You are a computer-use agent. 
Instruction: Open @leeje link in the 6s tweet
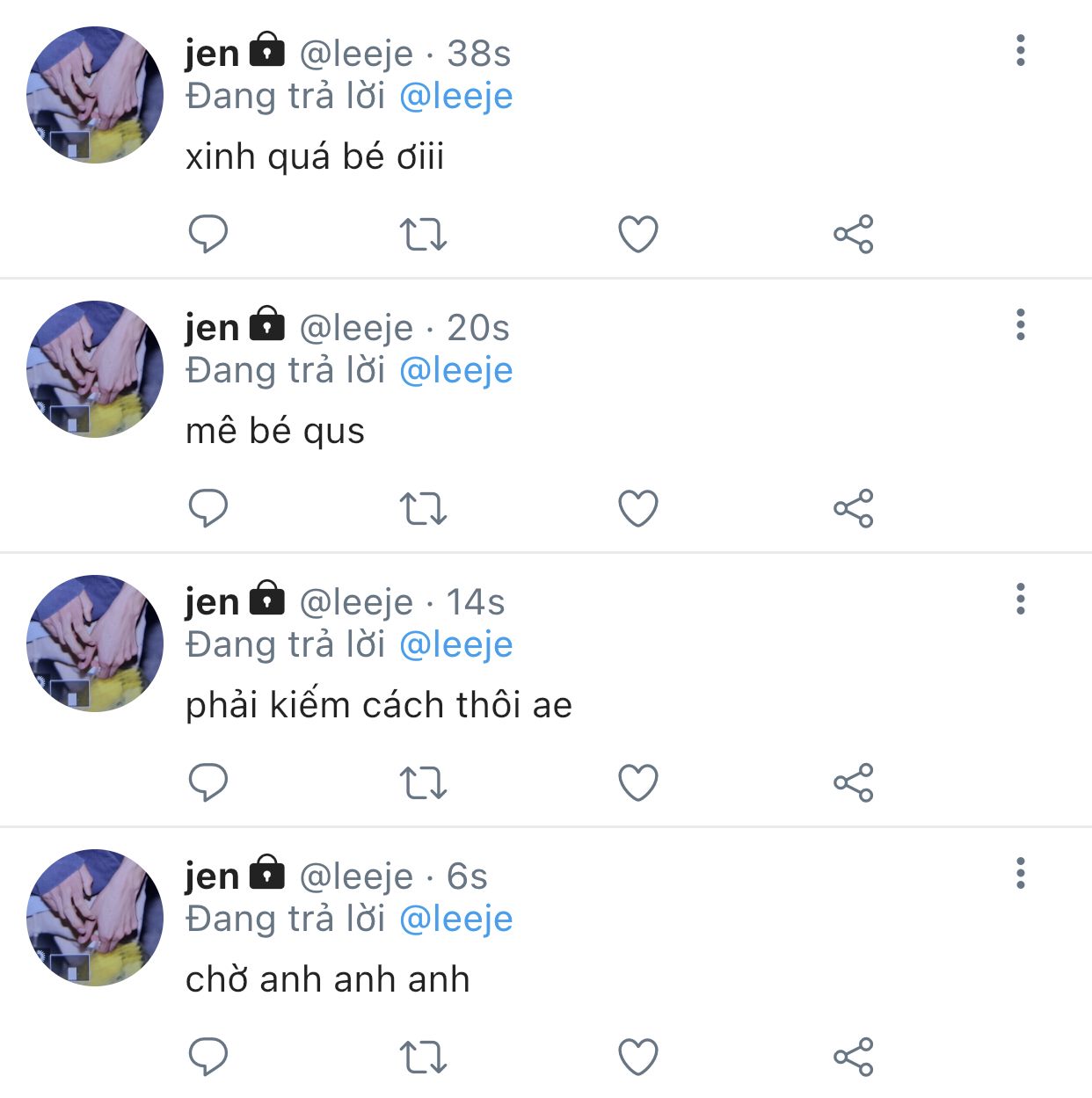click(x=455, y=920)
